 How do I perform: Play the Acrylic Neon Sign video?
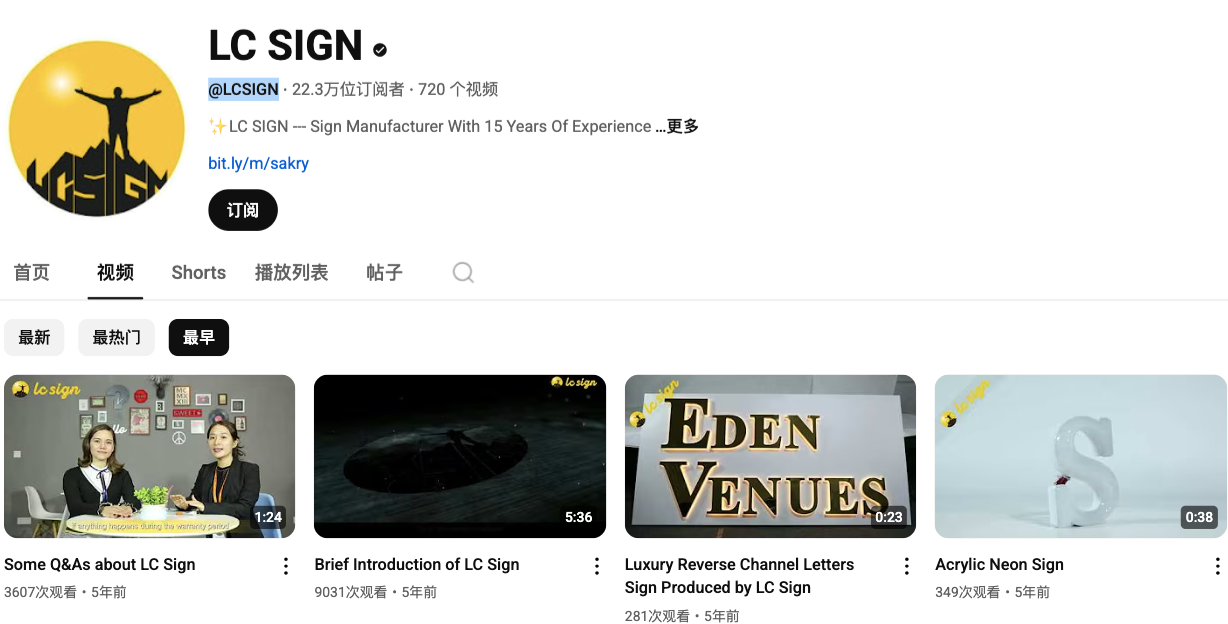tap(1080, 456)
